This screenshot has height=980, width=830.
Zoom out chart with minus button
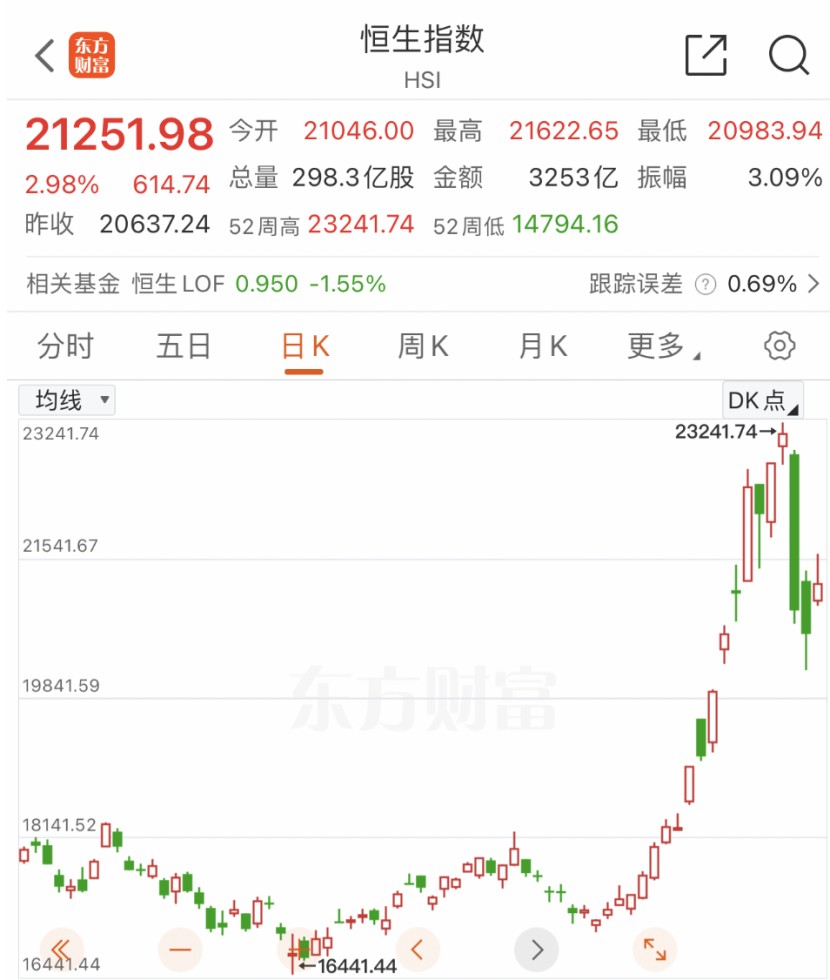click(180, 948)
